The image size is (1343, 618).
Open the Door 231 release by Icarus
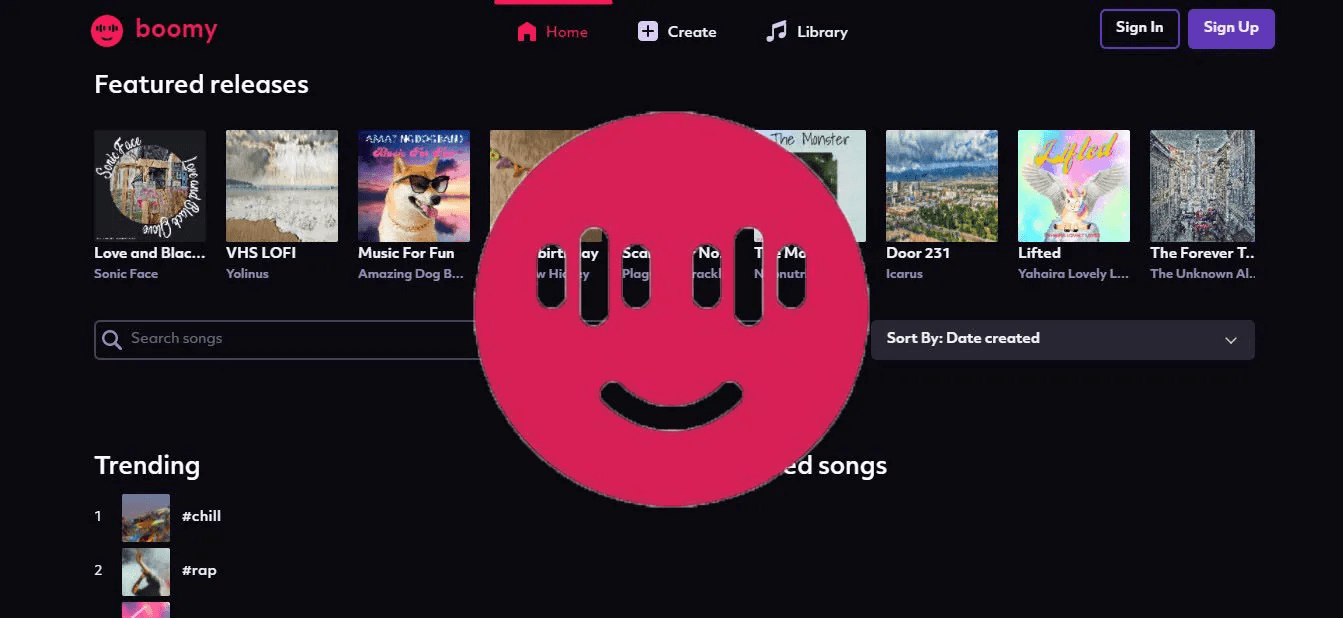(941, 186)
